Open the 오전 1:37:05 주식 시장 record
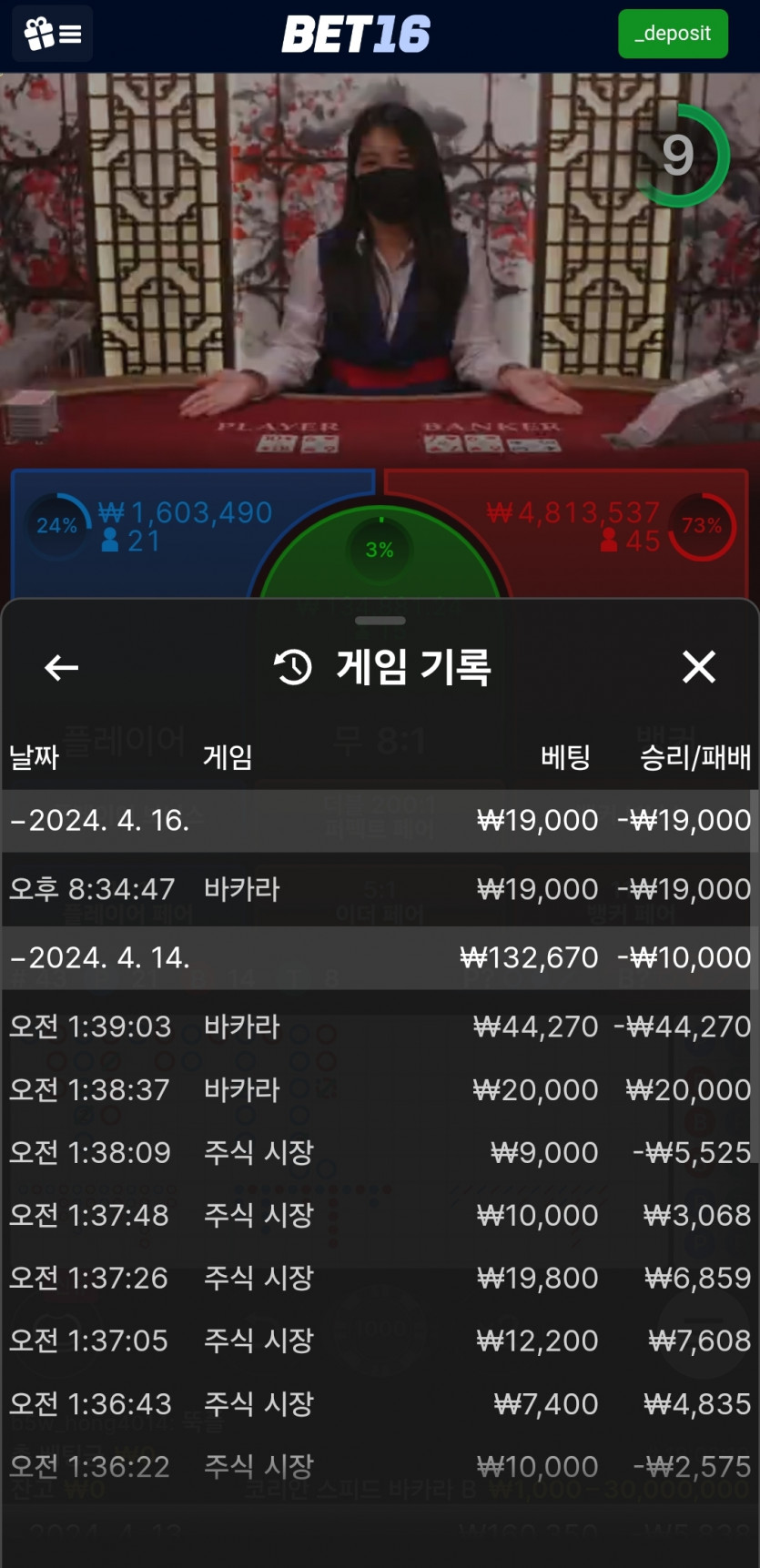This screenshot has height=1568, width=760. click(380, 1340)
